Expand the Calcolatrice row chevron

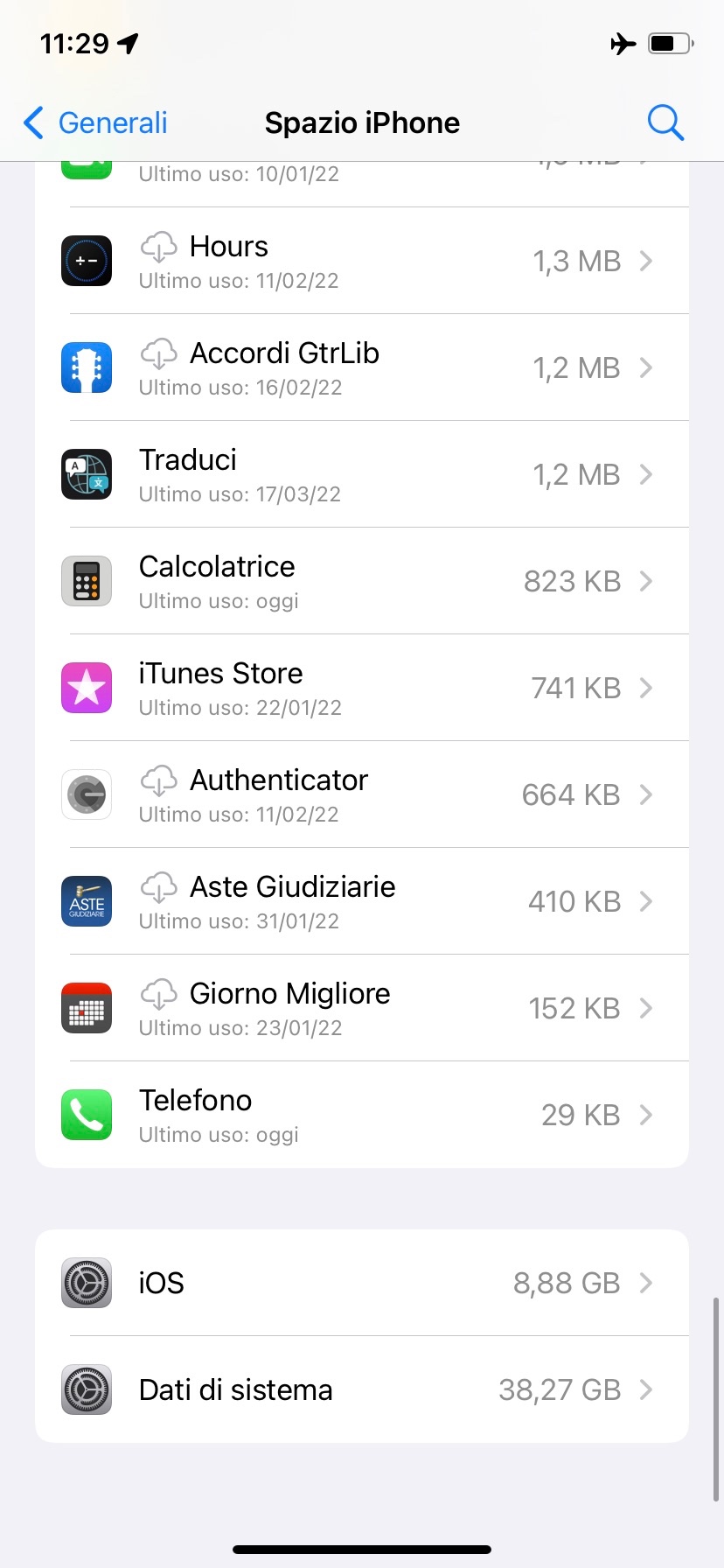click(x=646, y=581)
